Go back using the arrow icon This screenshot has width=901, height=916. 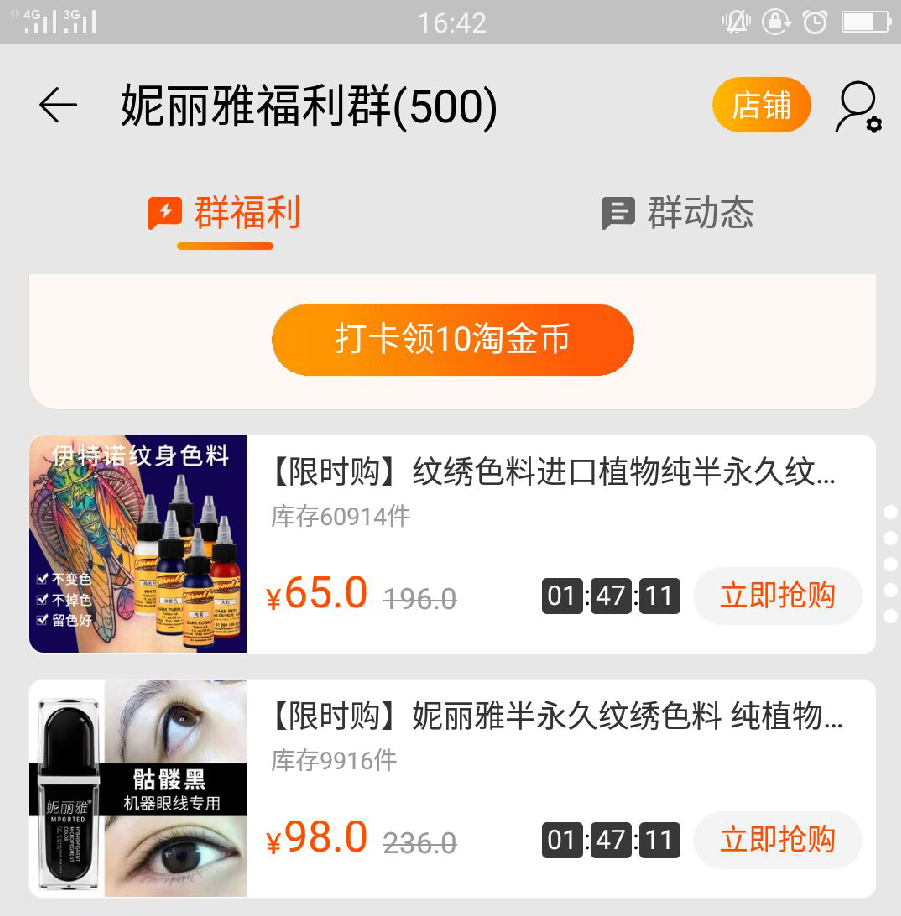pyautogui.click(x=58, y=105)
